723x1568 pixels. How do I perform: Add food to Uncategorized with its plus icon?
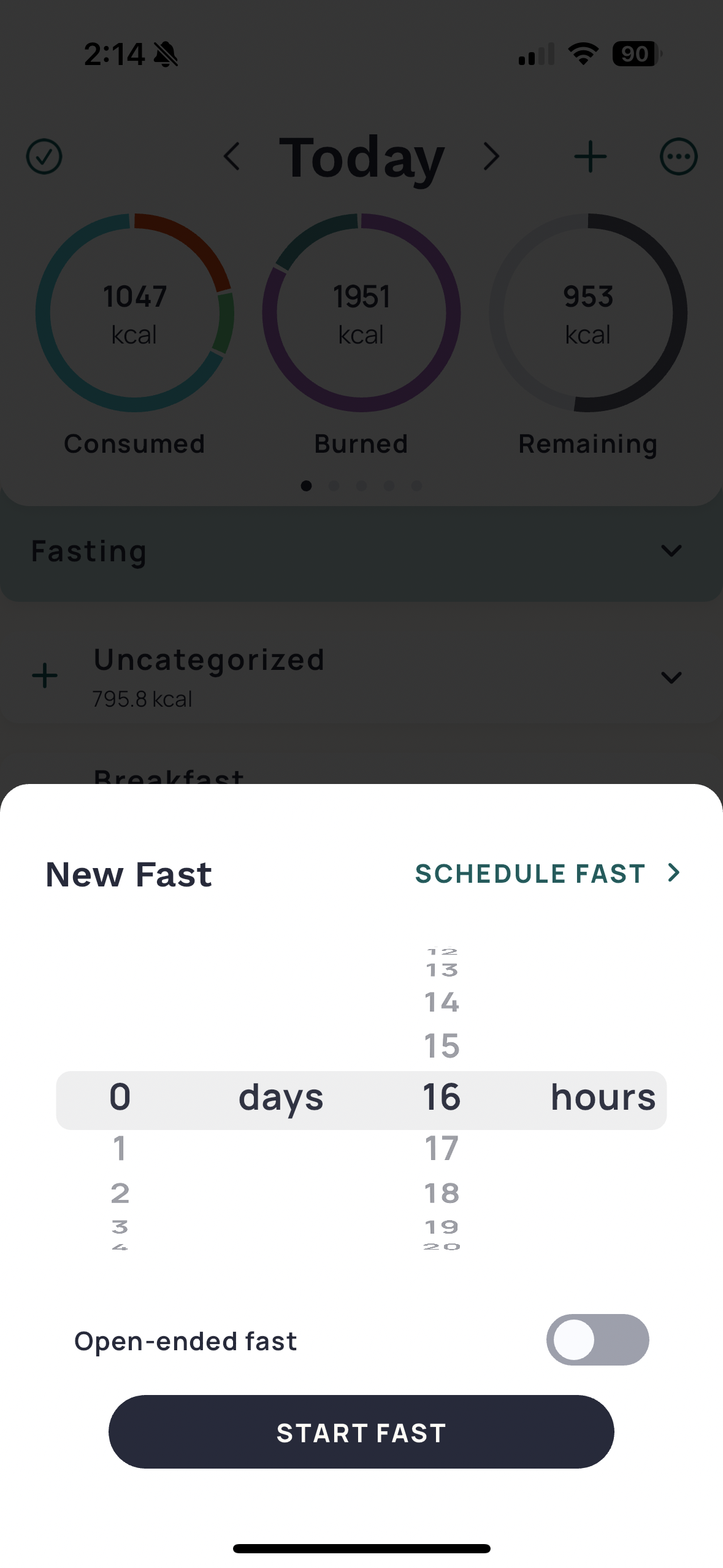[x=44, y=675]
